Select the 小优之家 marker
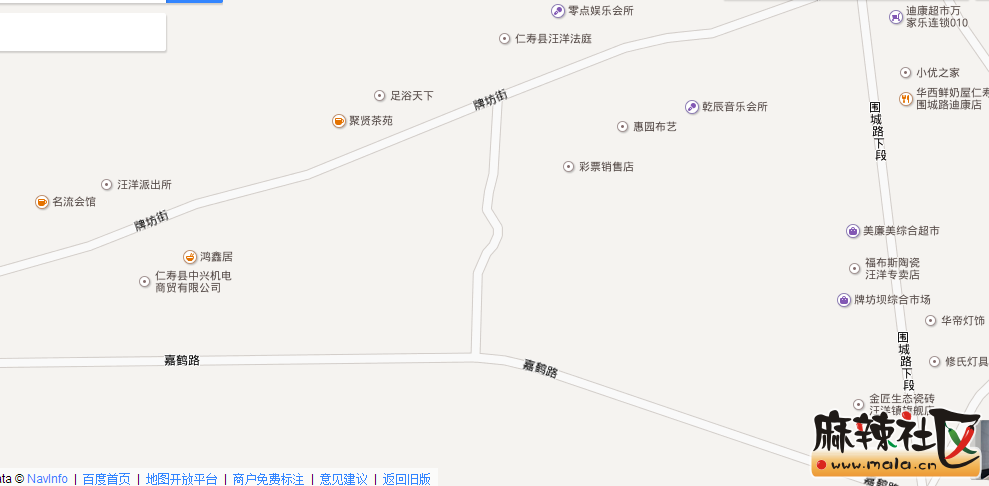 pyautogui.click(x=905, y=73)
